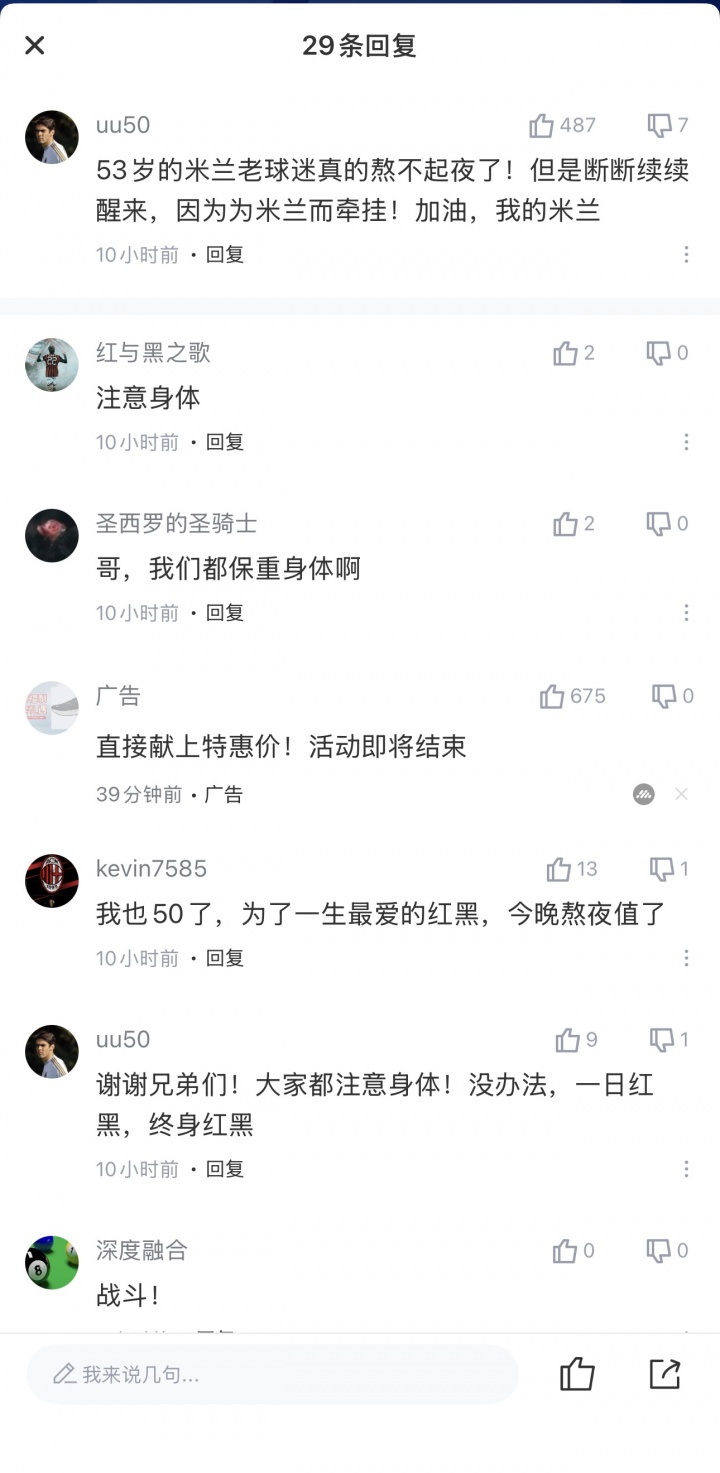This screenshot has width=720, height=1473.
Task: Like uu50's top comment about 53岁
Action: click(542, 125)
